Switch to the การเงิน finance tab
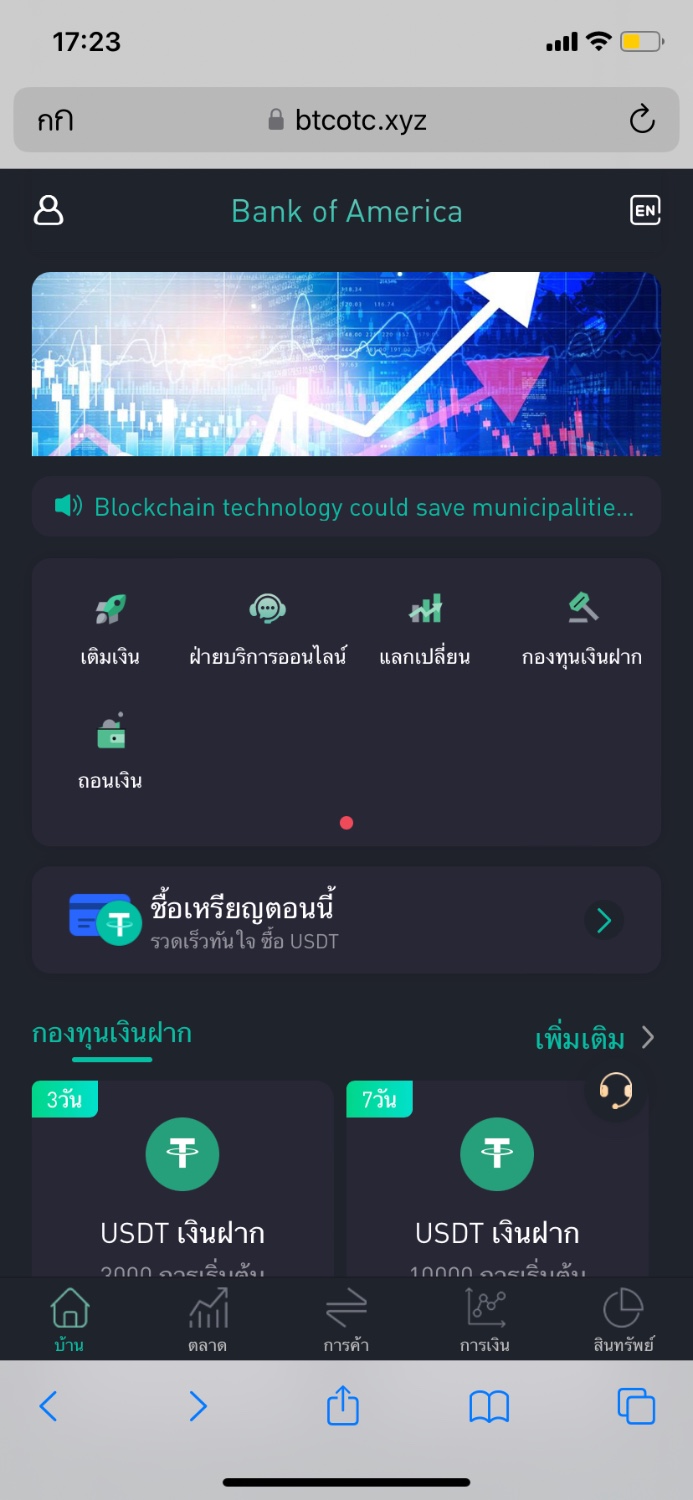This screenshot has height=1500, width=693. [x=485, y=1319]
